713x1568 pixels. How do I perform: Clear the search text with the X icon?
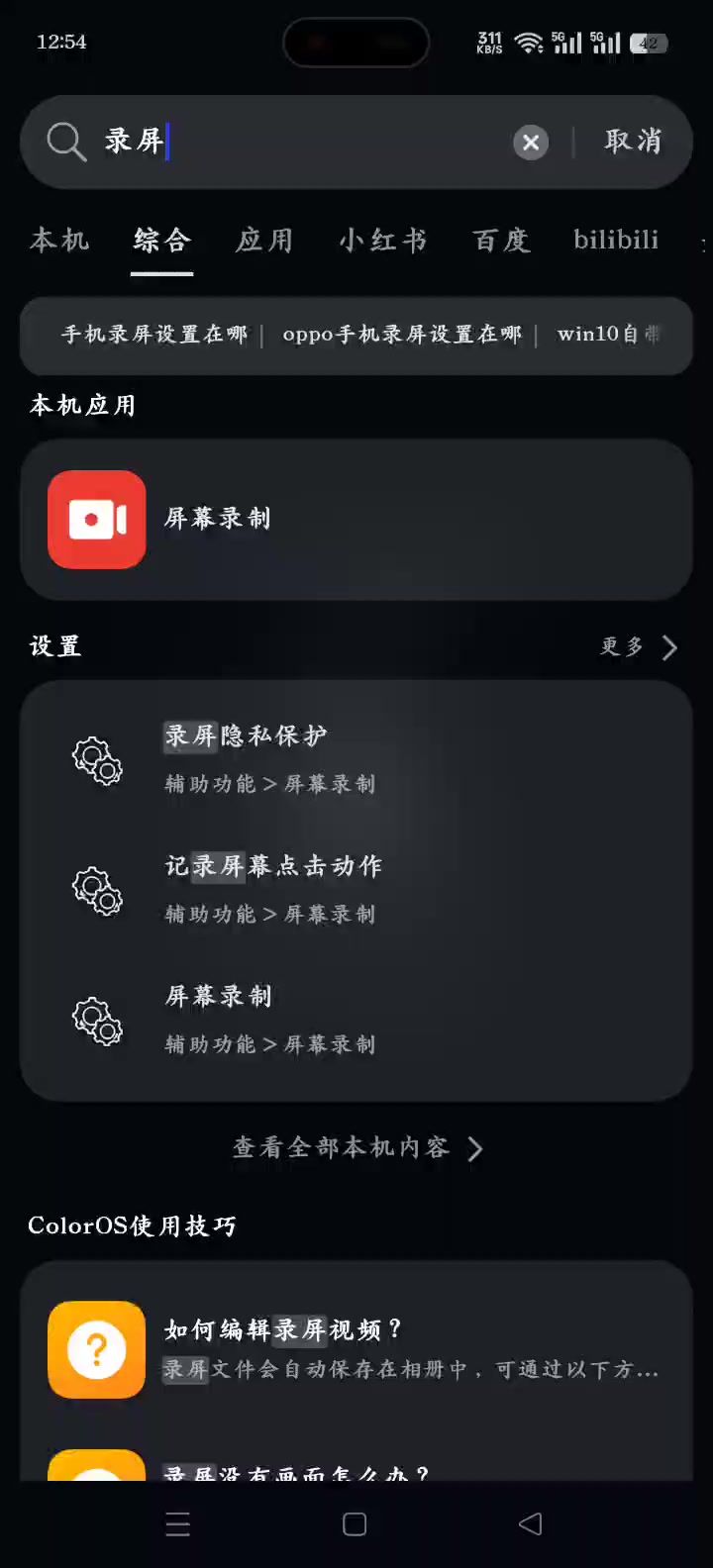531,143
